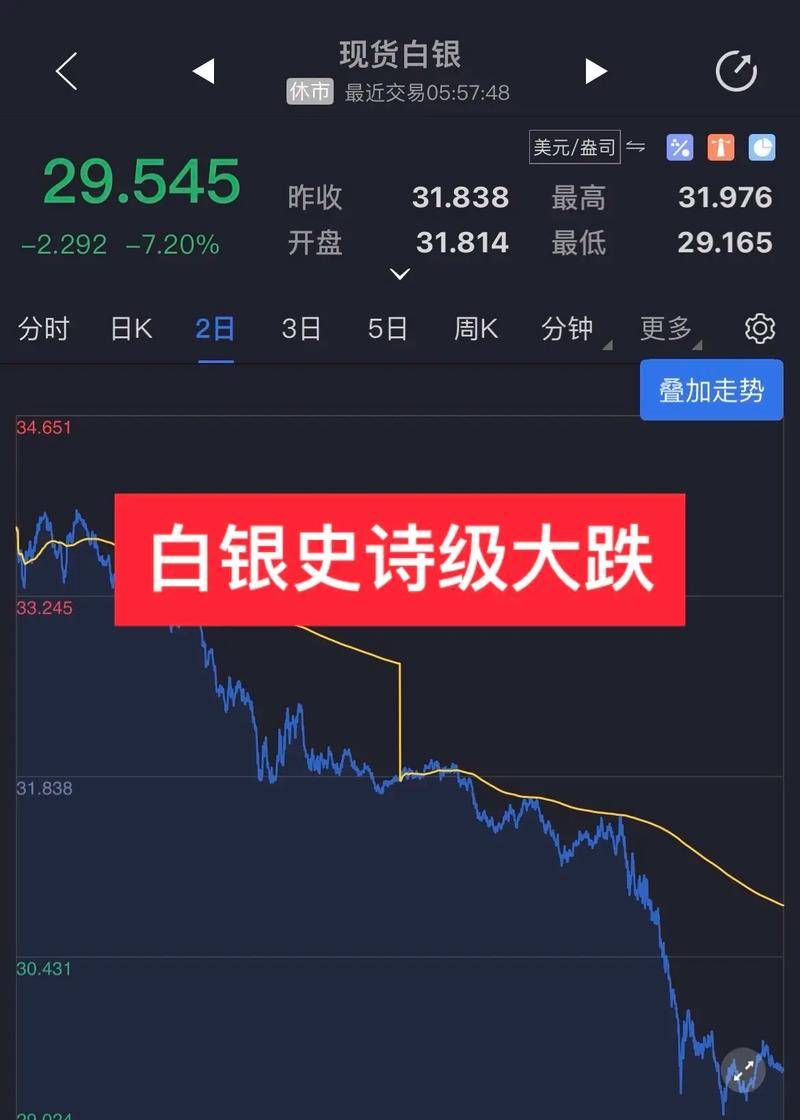Open the 分钟 interval dropdown
The image size is (800, 1120).
click(x=568, y=328)
